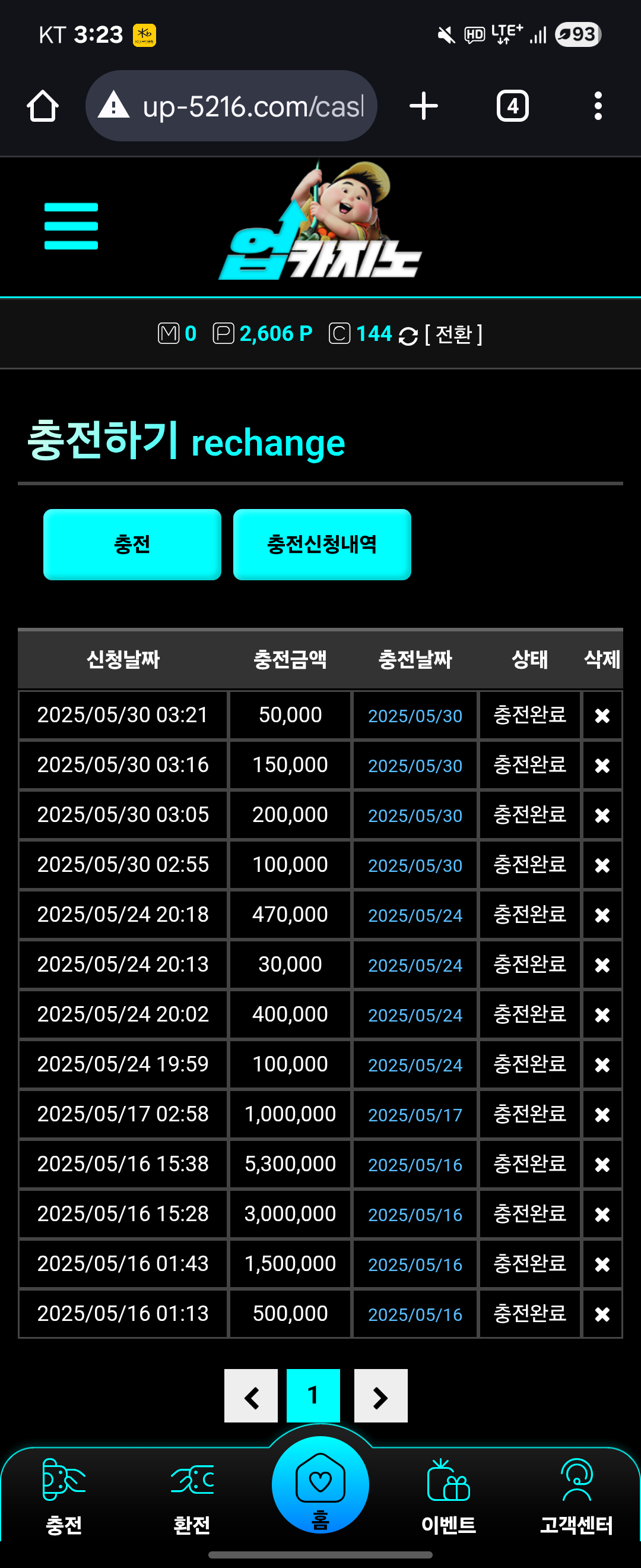The image size is (641, 1568).
Task: Open 고객센터 customer support
Action: tap(576, 1497)
